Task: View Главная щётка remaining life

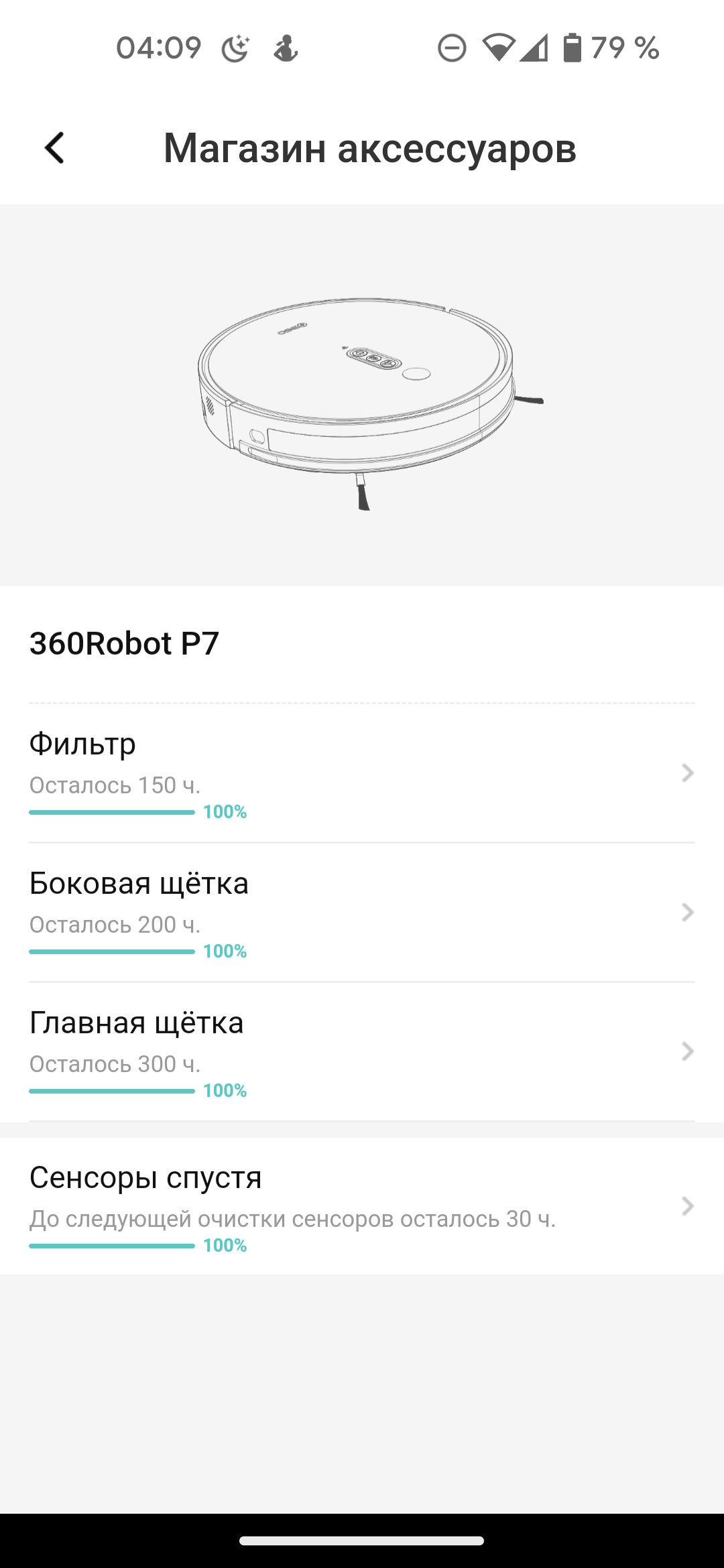Action: pos(362,1052)
